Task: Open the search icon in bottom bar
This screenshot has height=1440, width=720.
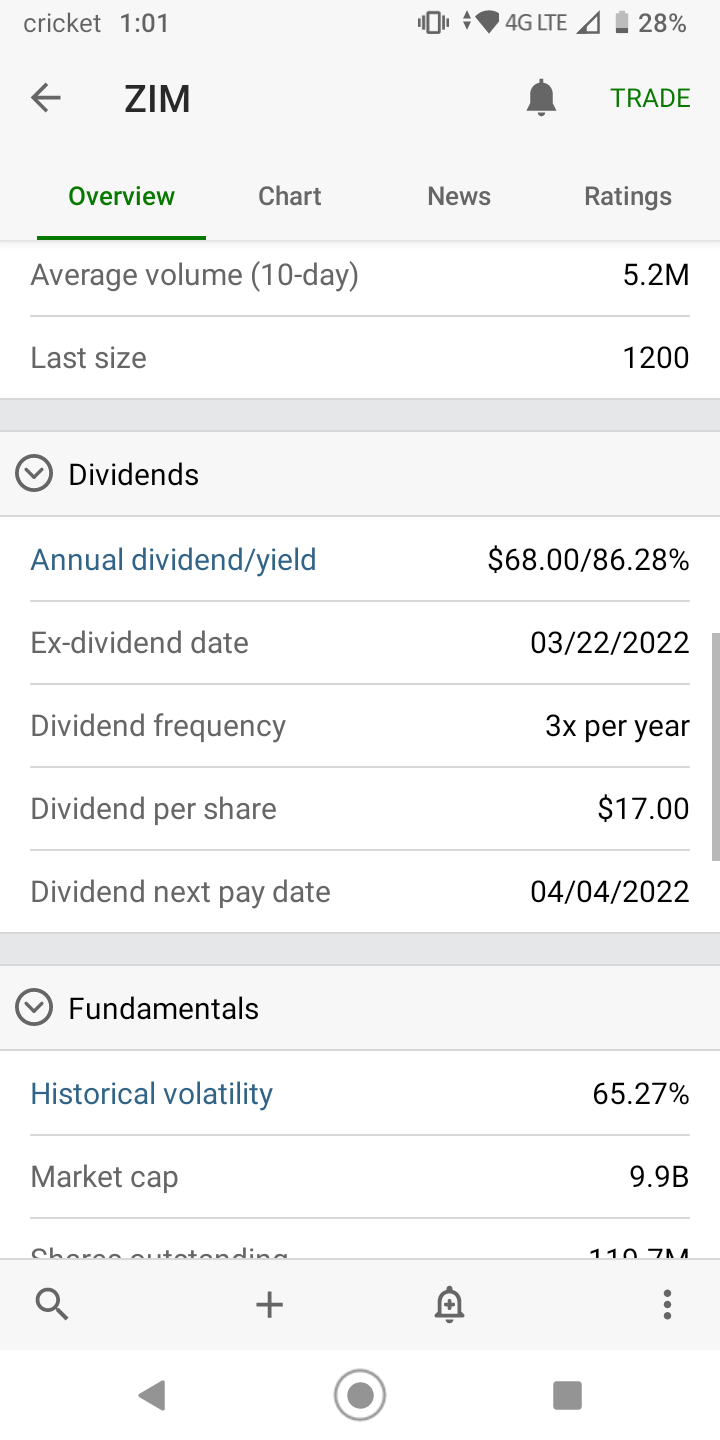Action: tap(53, 1304)
